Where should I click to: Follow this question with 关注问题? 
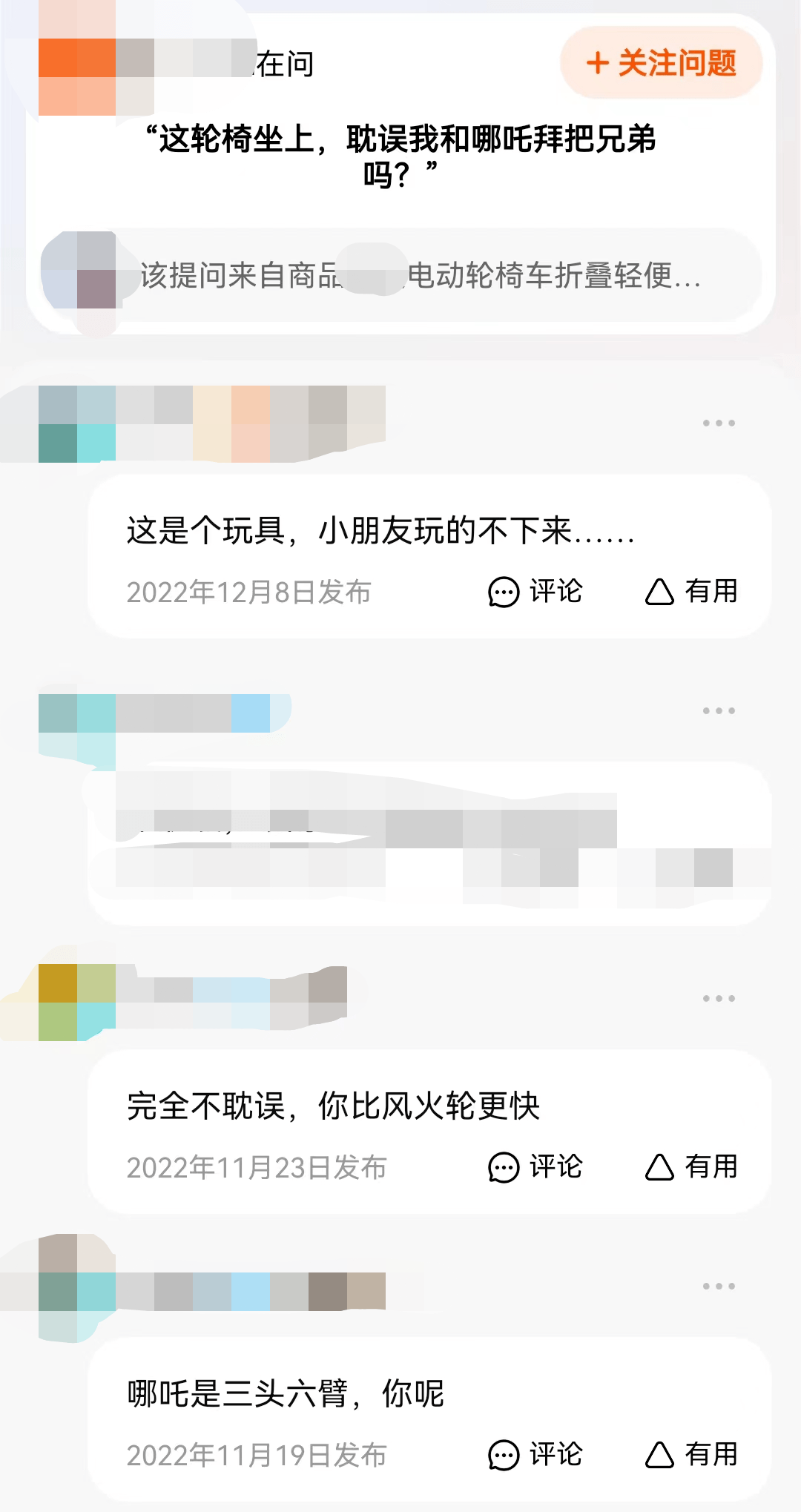click(661, 63)
